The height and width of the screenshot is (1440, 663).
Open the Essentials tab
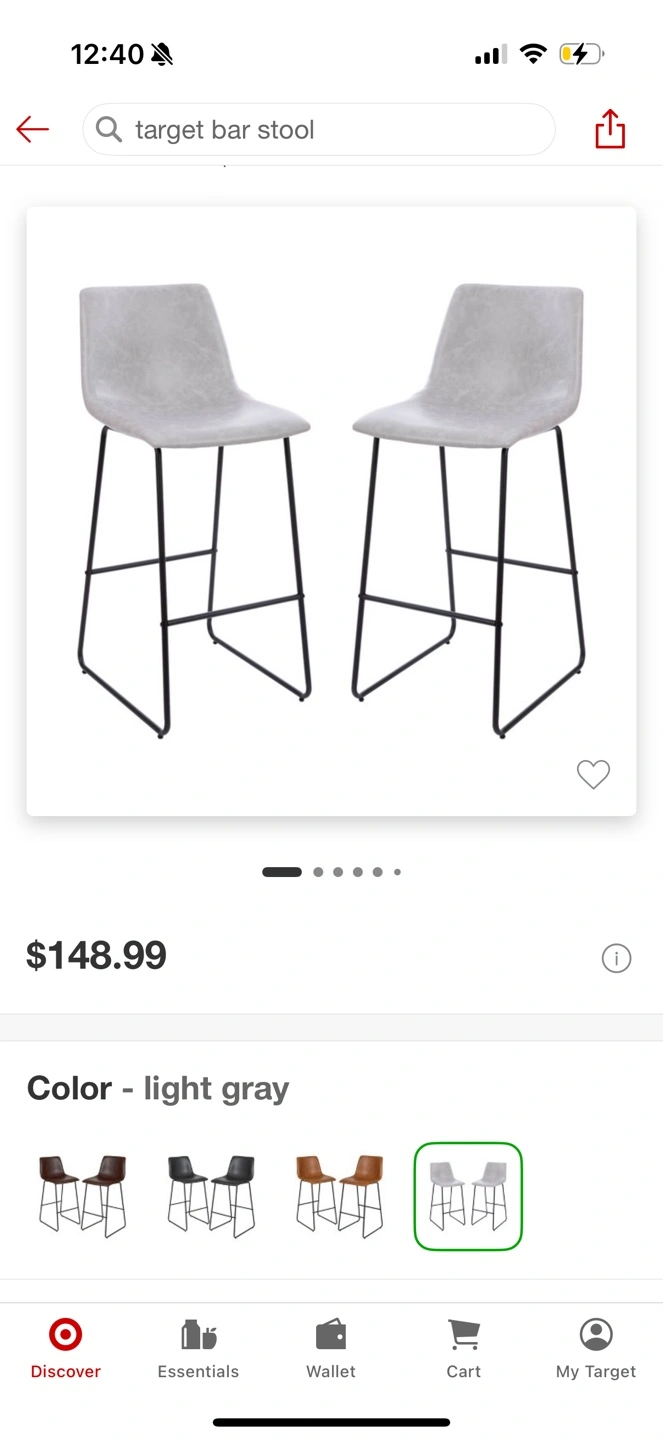tap(198, 1349)
